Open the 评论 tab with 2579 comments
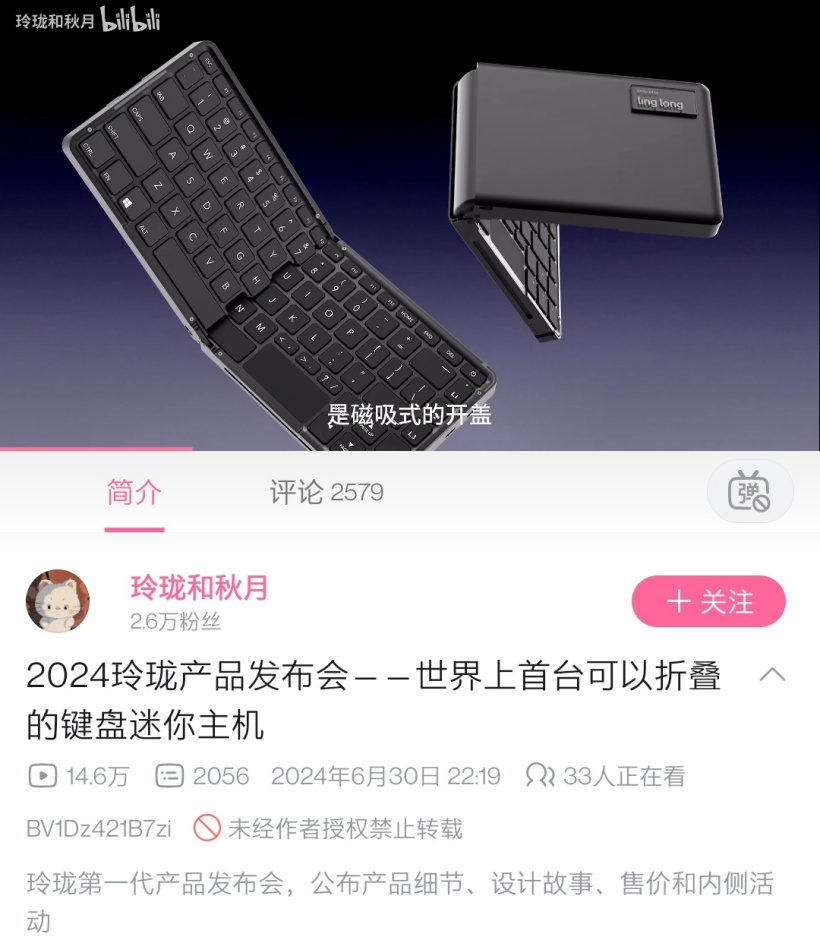The image size is (820, 946). point(326,492)
